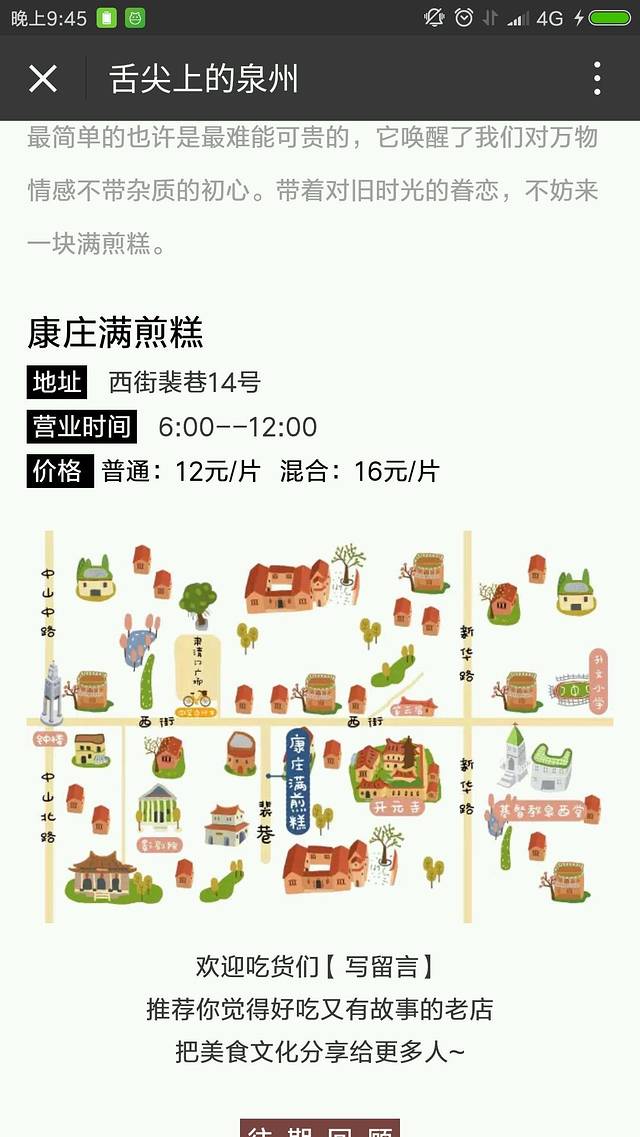Open the three-dot overflow menu

point(597,78)
